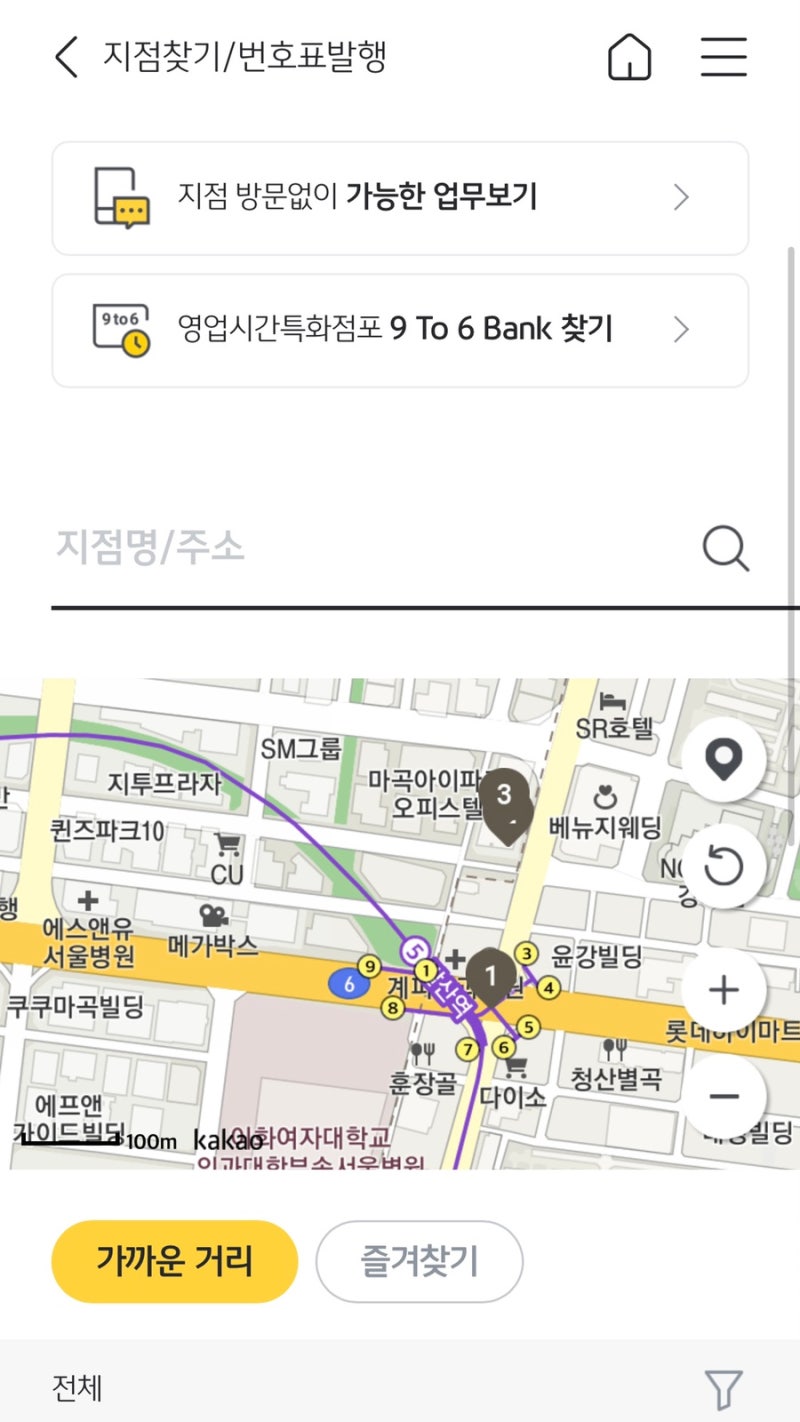Center map on my location
The height and width of the screenshot is (1422, 800).
click(x=723, y=760)
